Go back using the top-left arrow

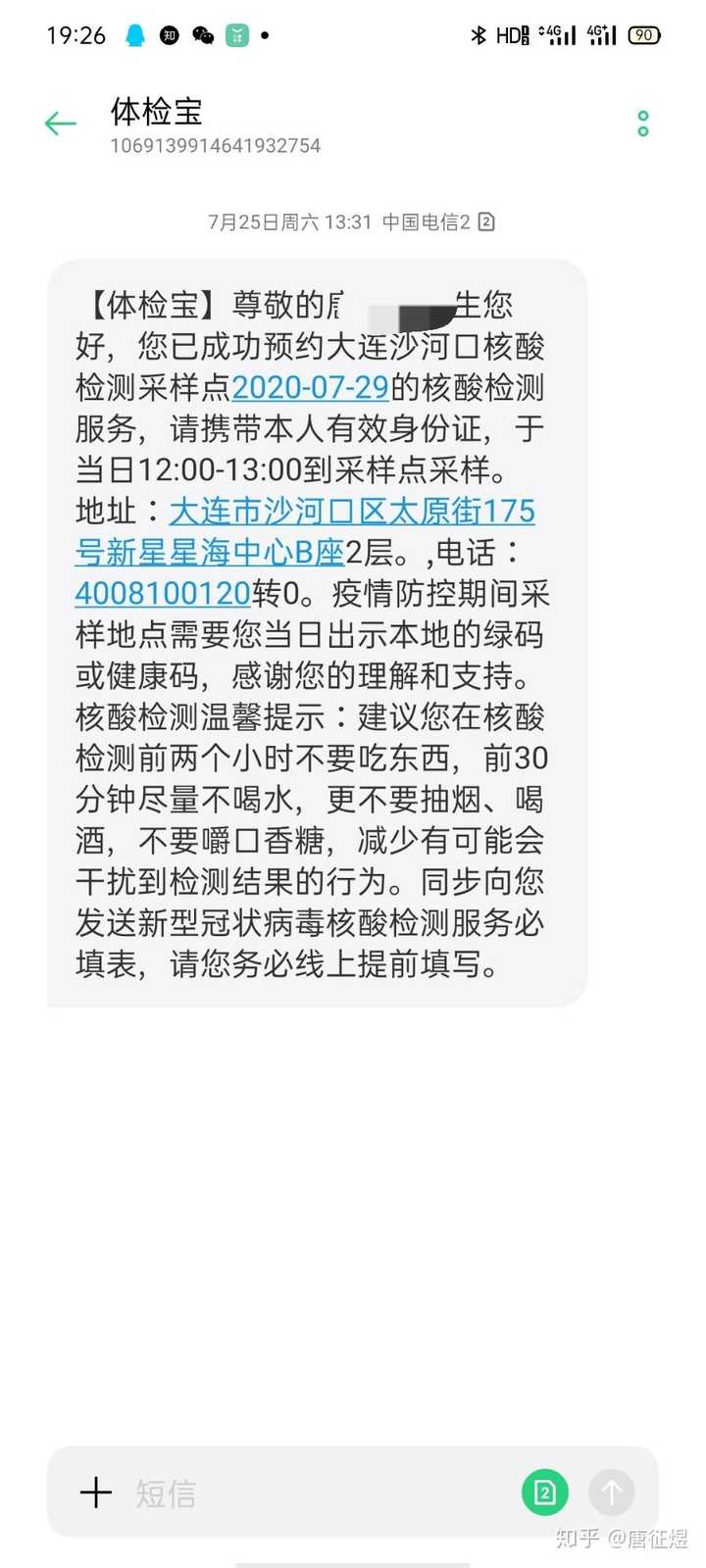pyautogui.click(x=61, y=123)
